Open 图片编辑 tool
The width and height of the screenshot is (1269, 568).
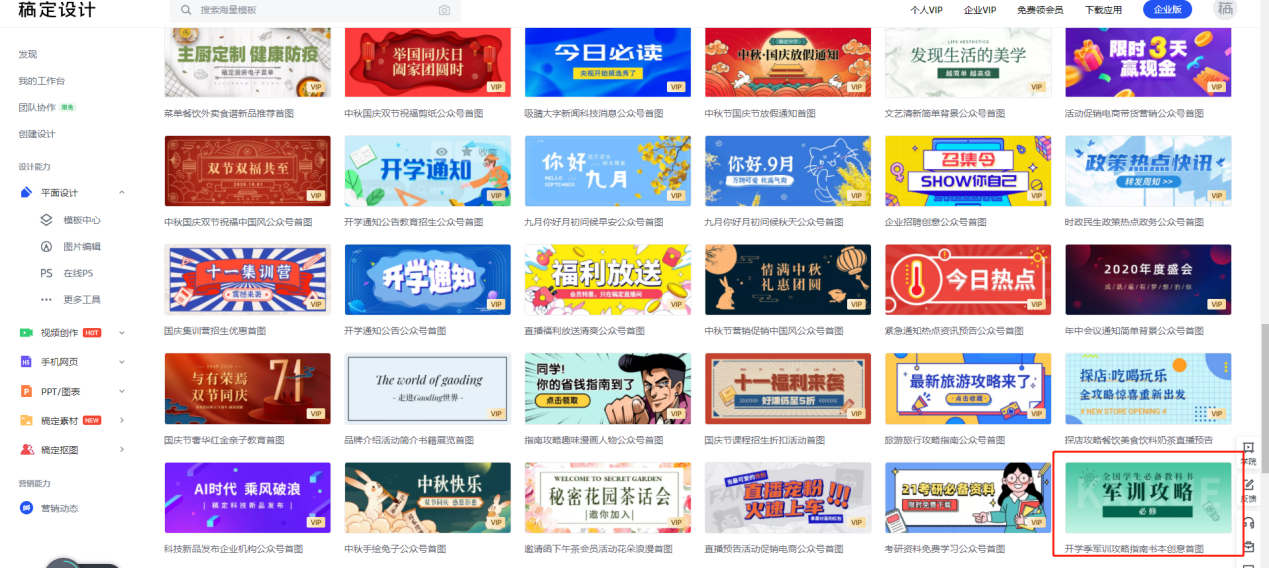pos(81,246)
